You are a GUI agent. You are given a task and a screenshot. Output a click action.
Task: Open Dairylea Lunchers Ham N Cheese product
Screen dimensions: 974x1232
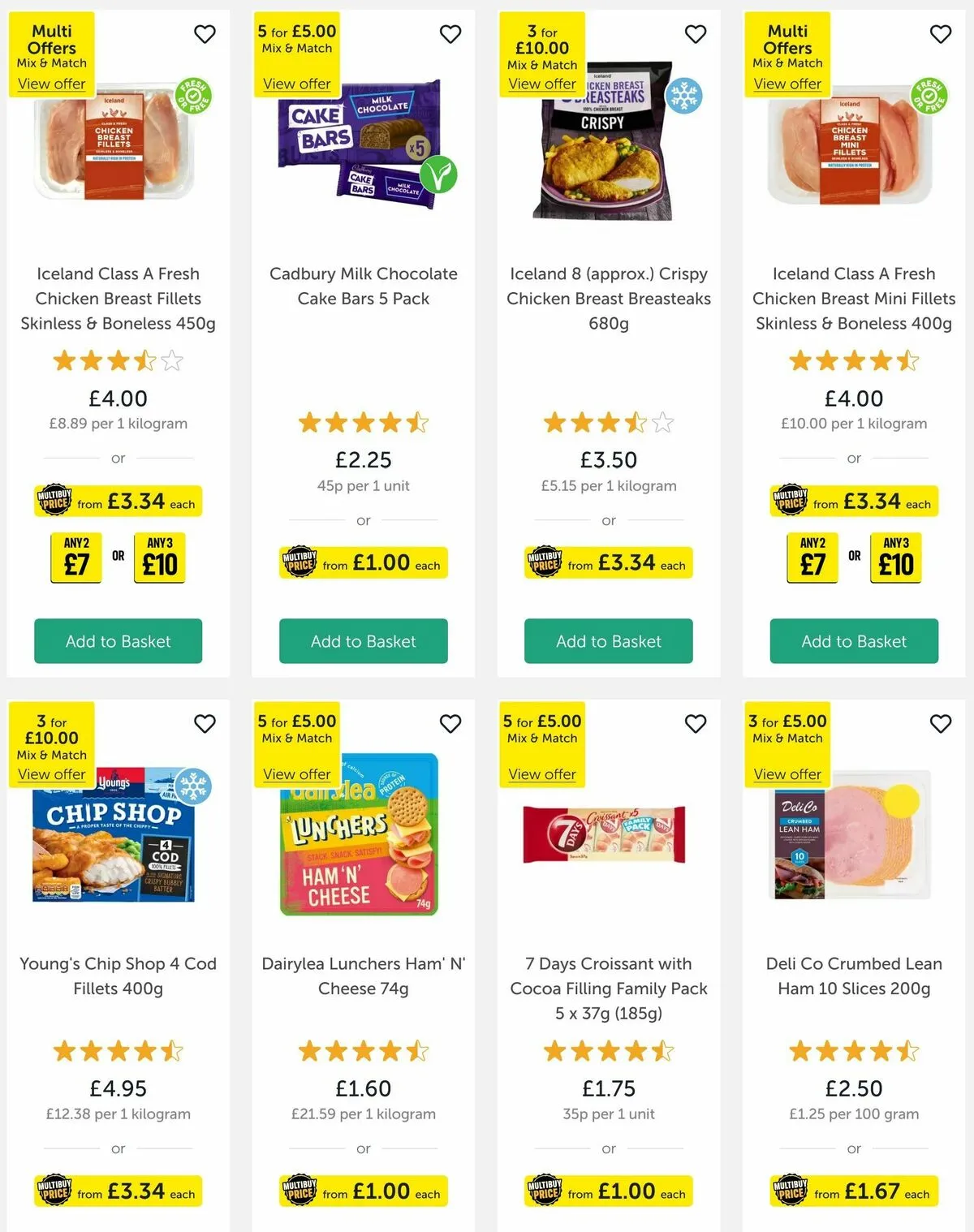tap(363, 976)
